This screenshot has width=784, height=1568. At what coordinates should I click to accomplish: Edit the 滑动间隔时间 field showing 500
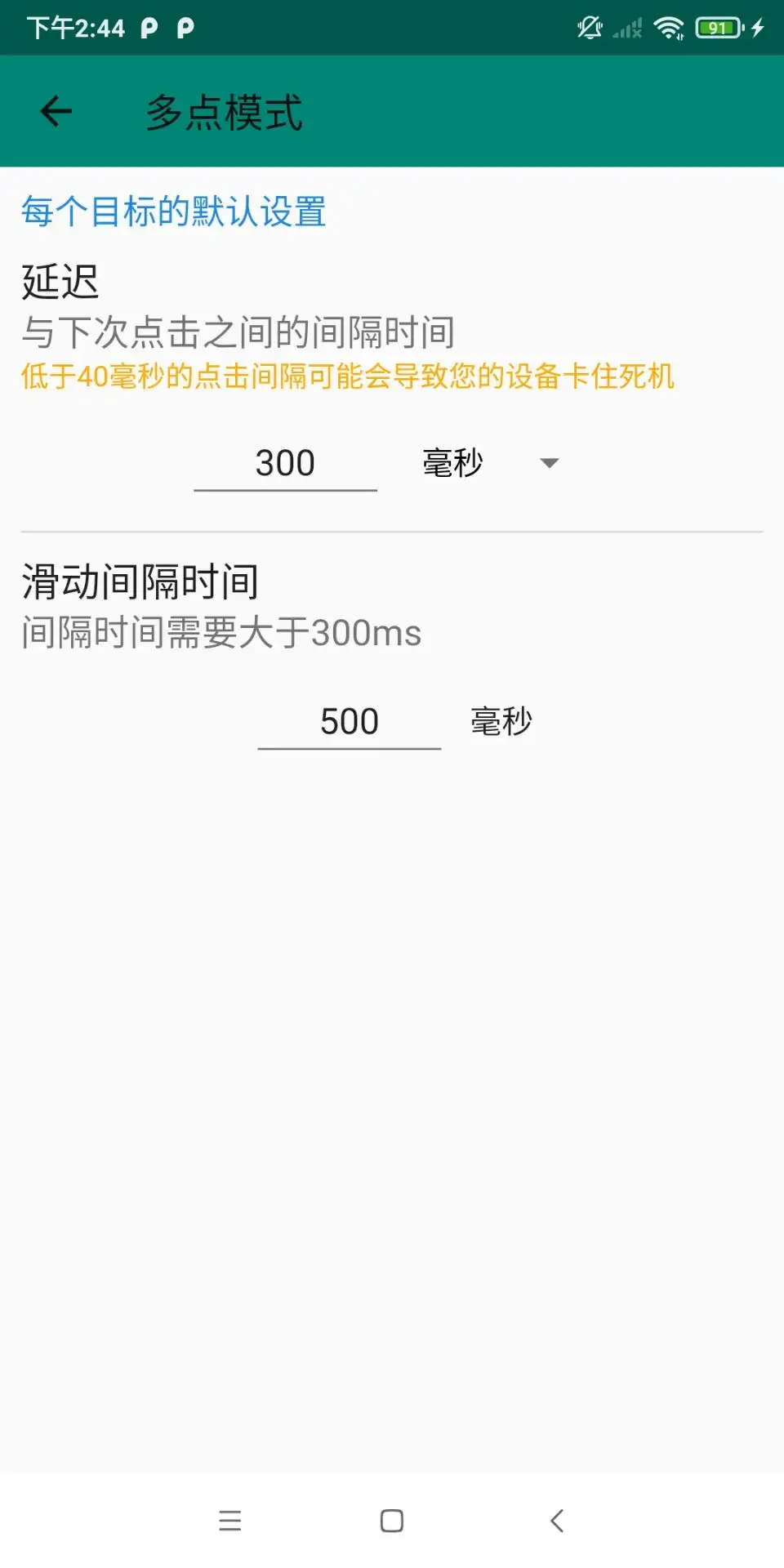pyautogui.click(x=349, y=721)
